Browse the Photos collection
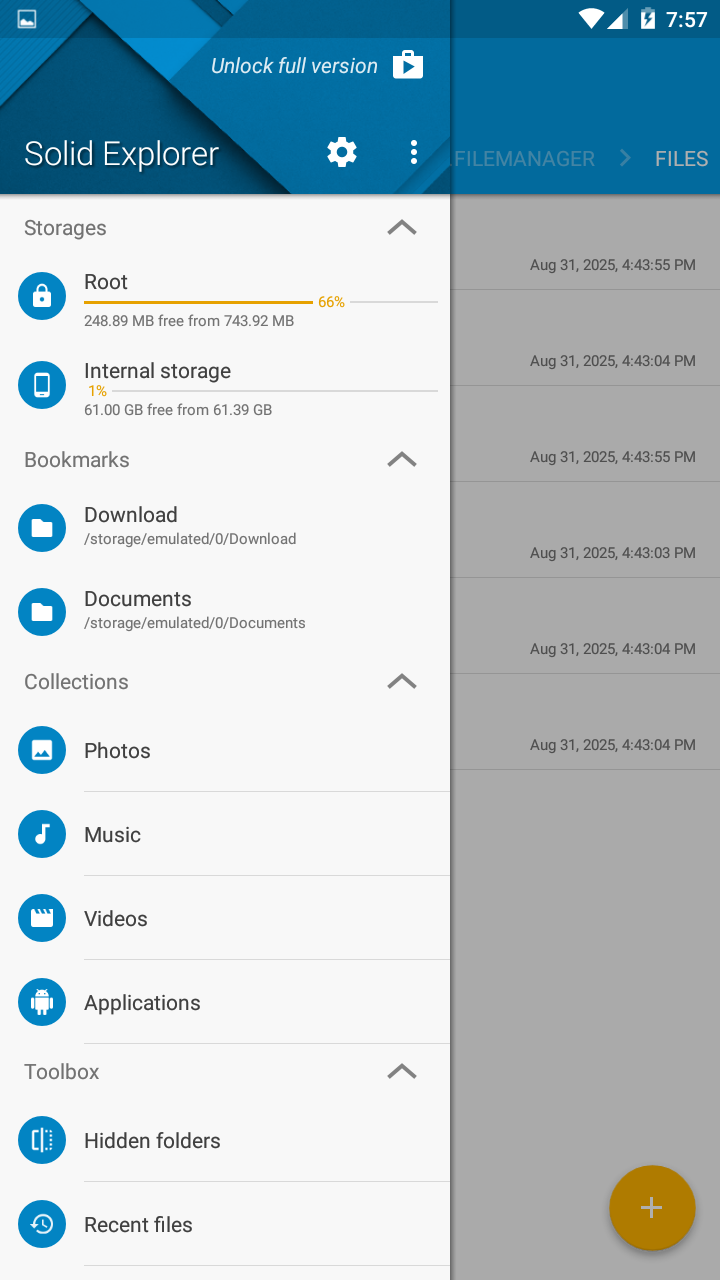 pos(225,751)
